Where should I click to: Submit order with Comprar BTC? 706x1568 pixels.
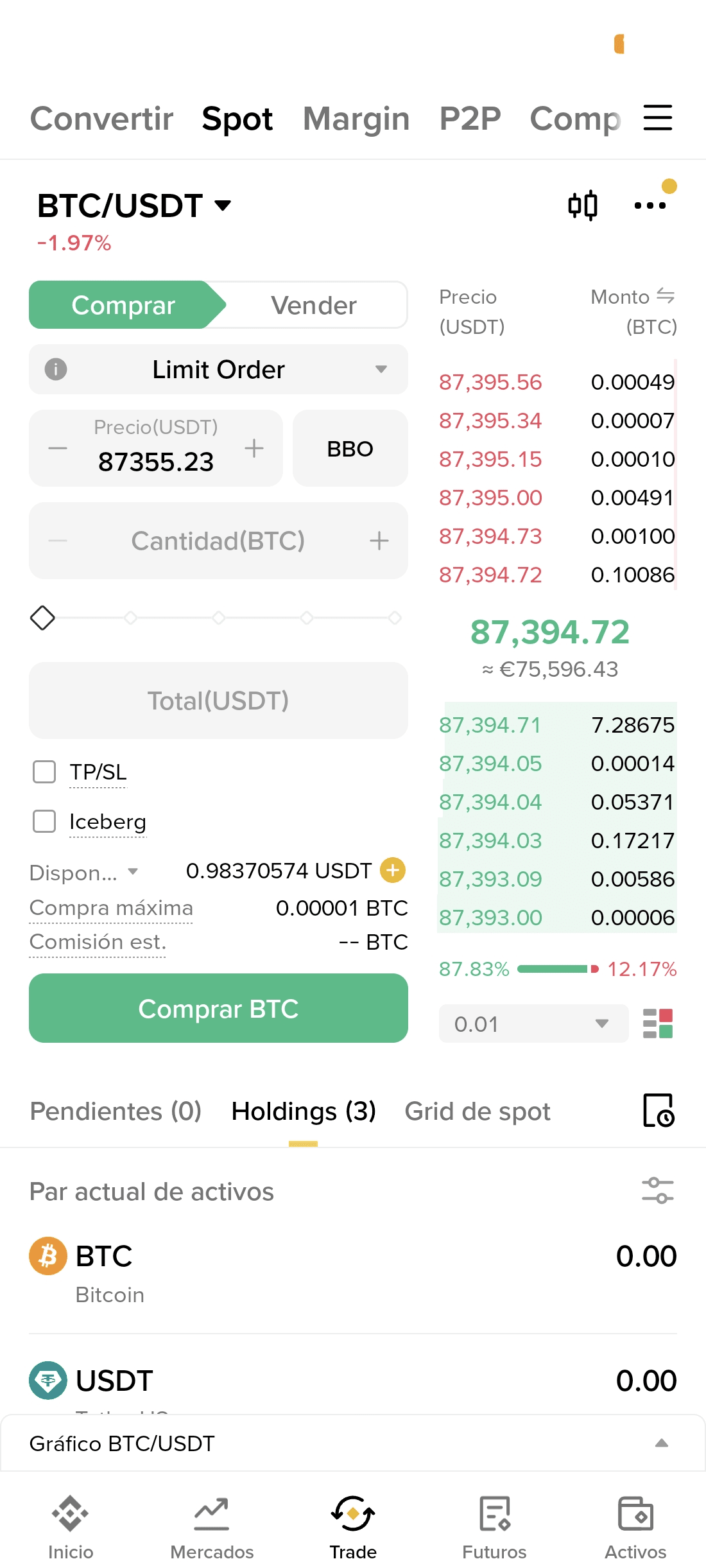[218, 1008]
